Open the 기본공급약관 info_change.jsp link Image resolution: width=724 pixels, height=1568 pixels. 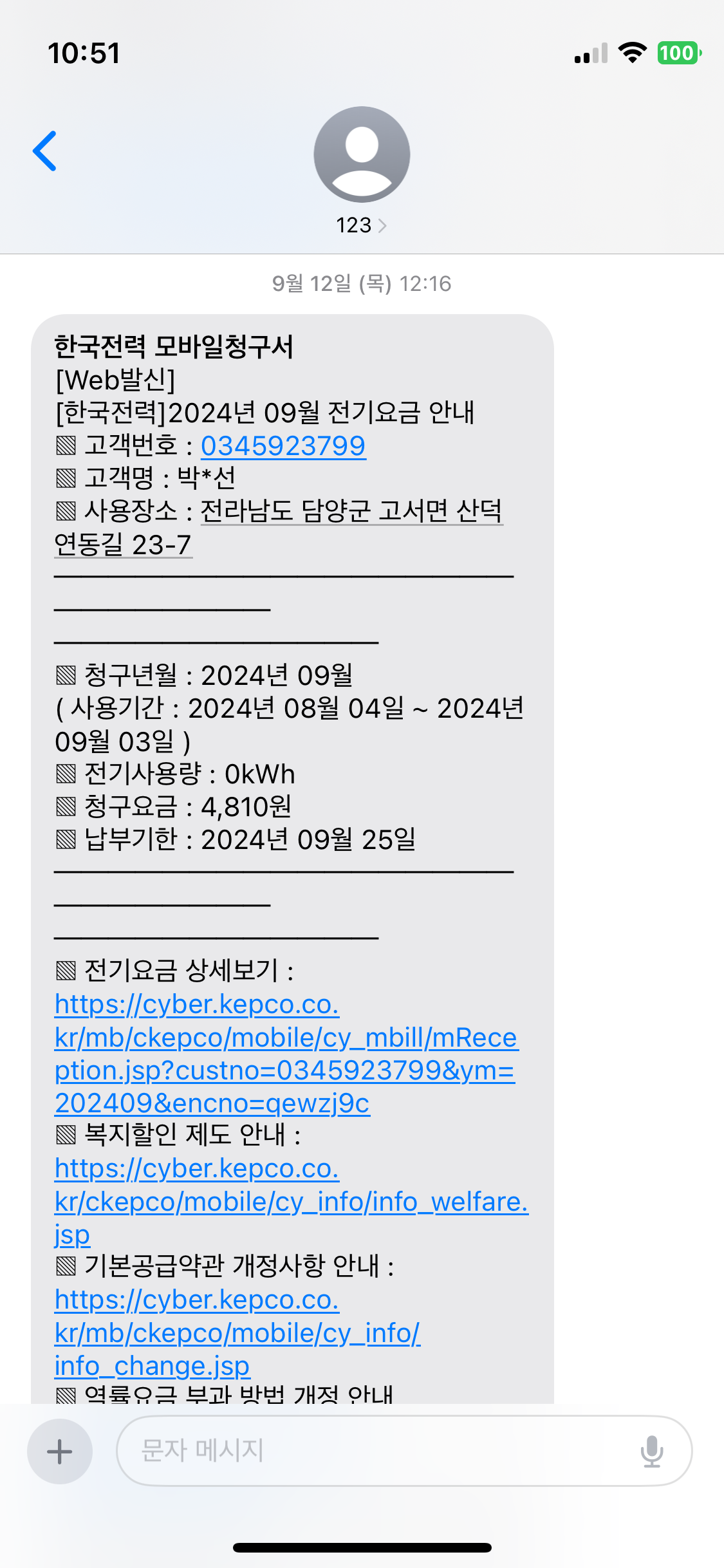point(237,1333)
